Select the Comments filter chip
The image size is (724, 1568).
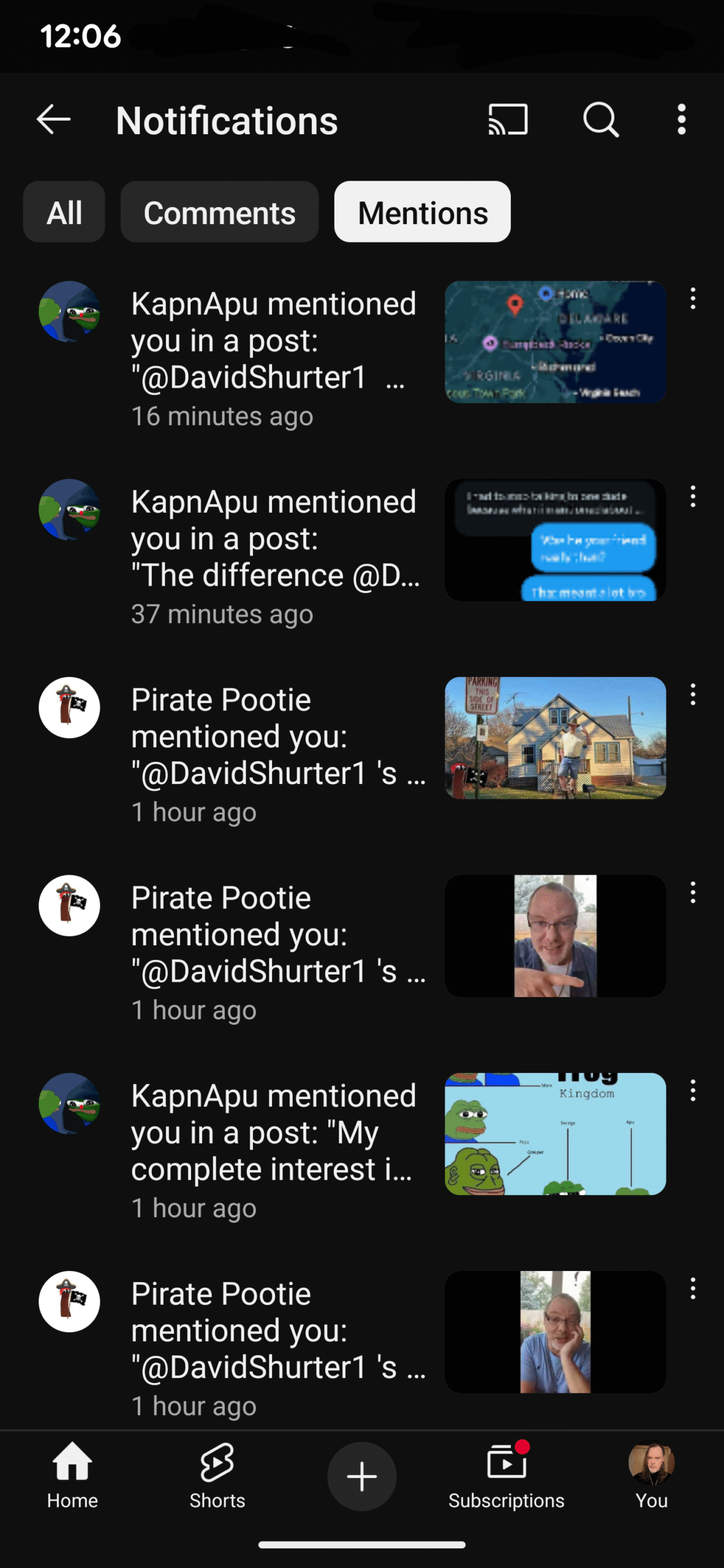point(219,212)
